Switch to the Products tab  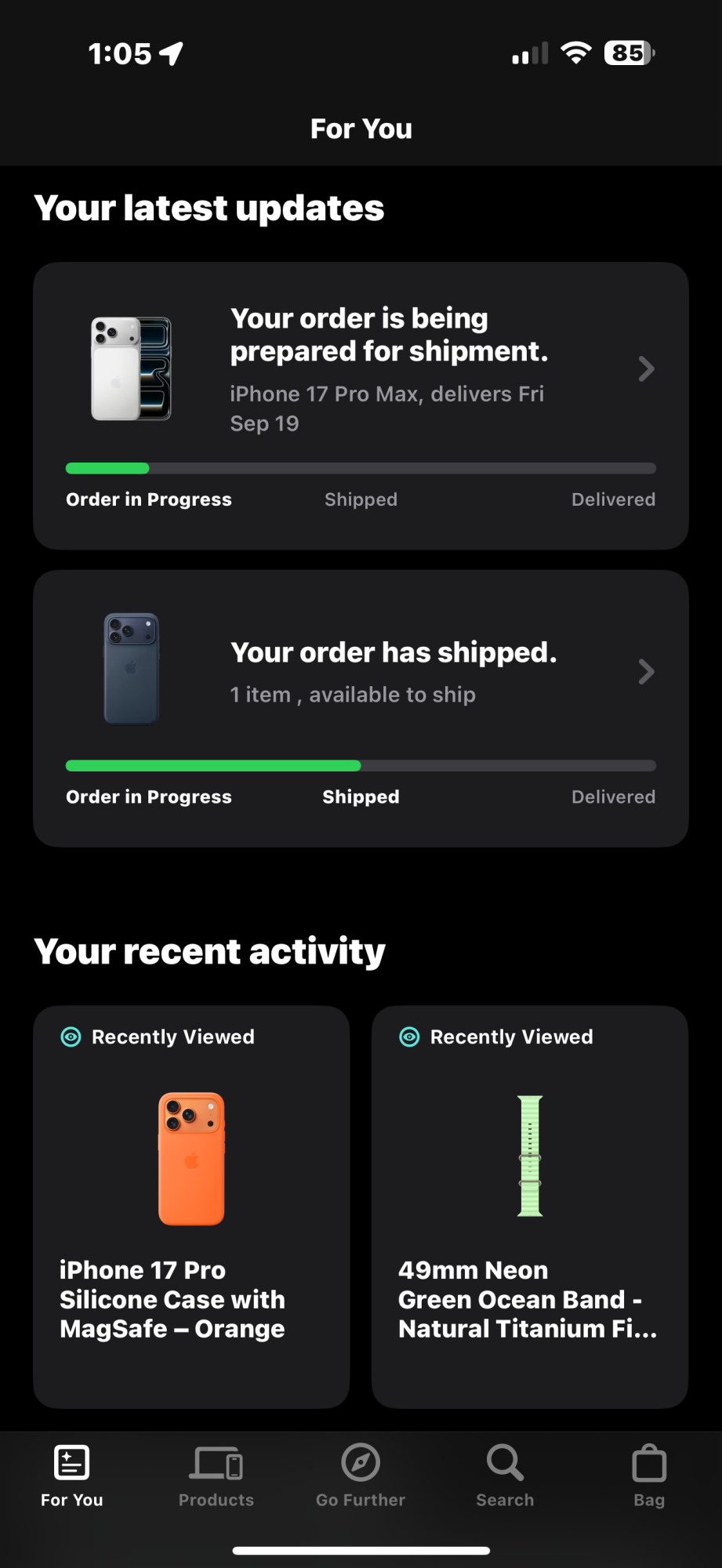point(216,1475)
